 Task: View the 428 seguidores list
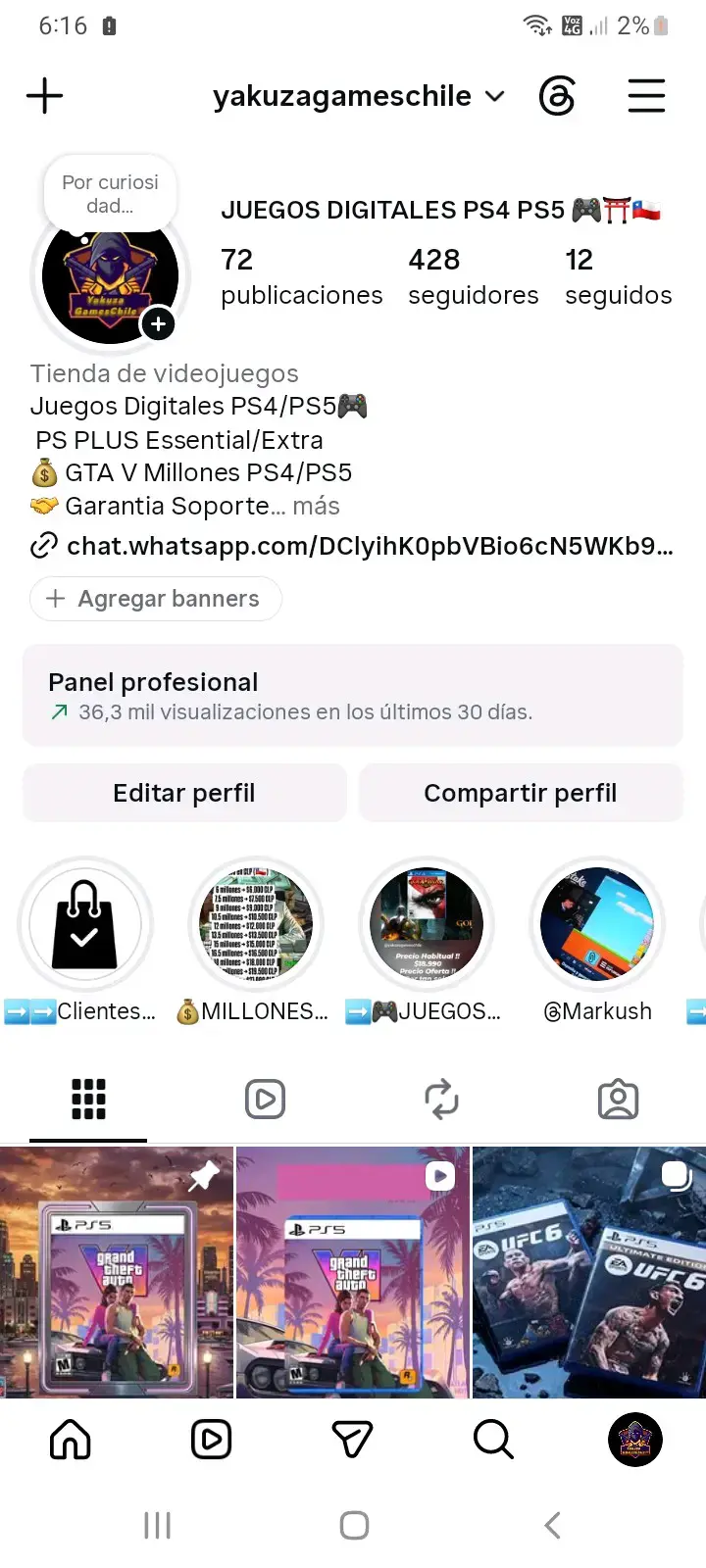[473, 276]
